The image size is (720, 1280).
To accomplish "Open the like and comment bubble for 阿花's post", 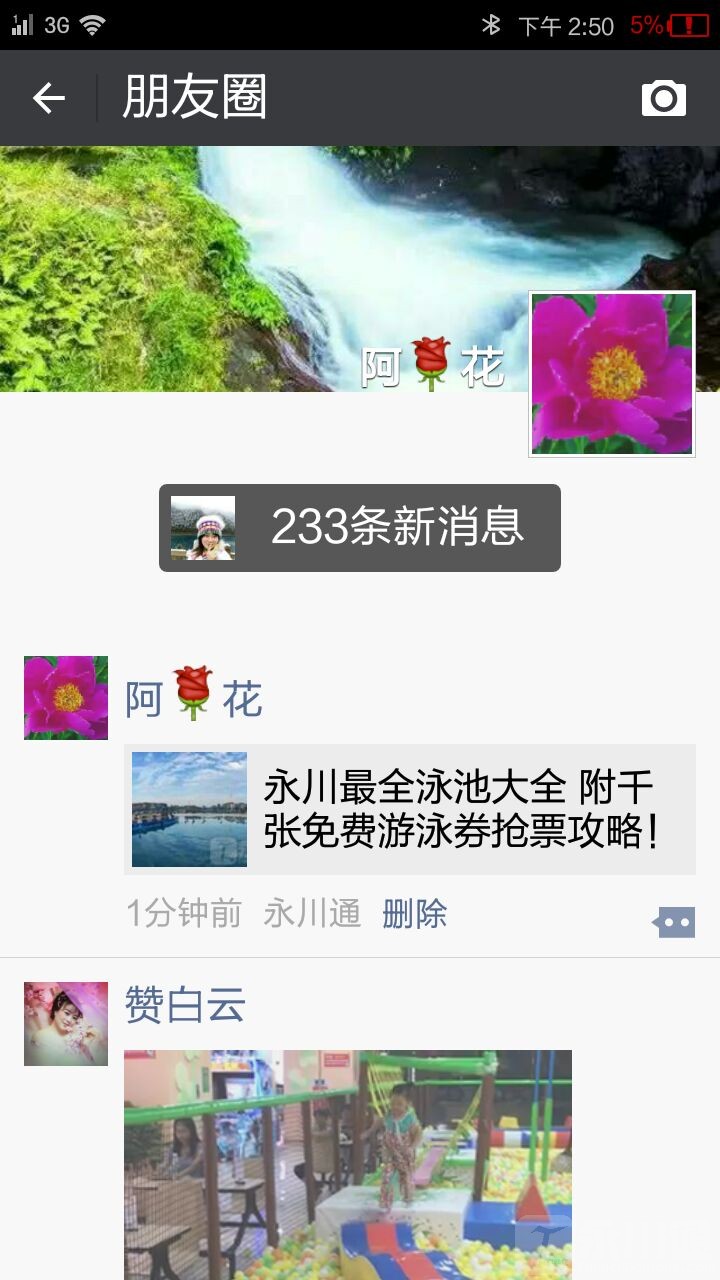I will 674,922.
